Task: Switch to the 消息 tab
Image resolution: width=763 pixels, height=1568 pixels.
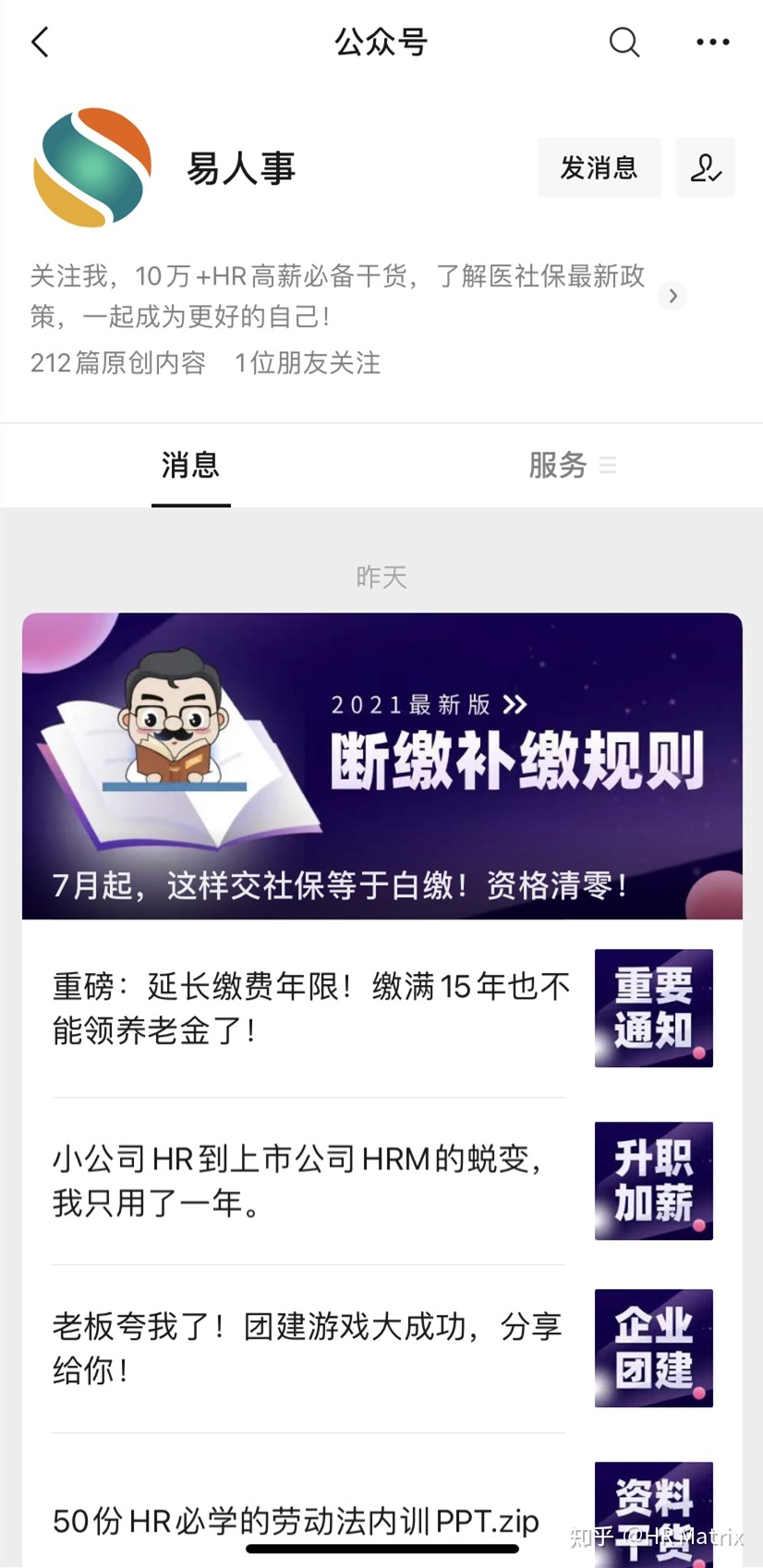Action: (x=190, y=465)
